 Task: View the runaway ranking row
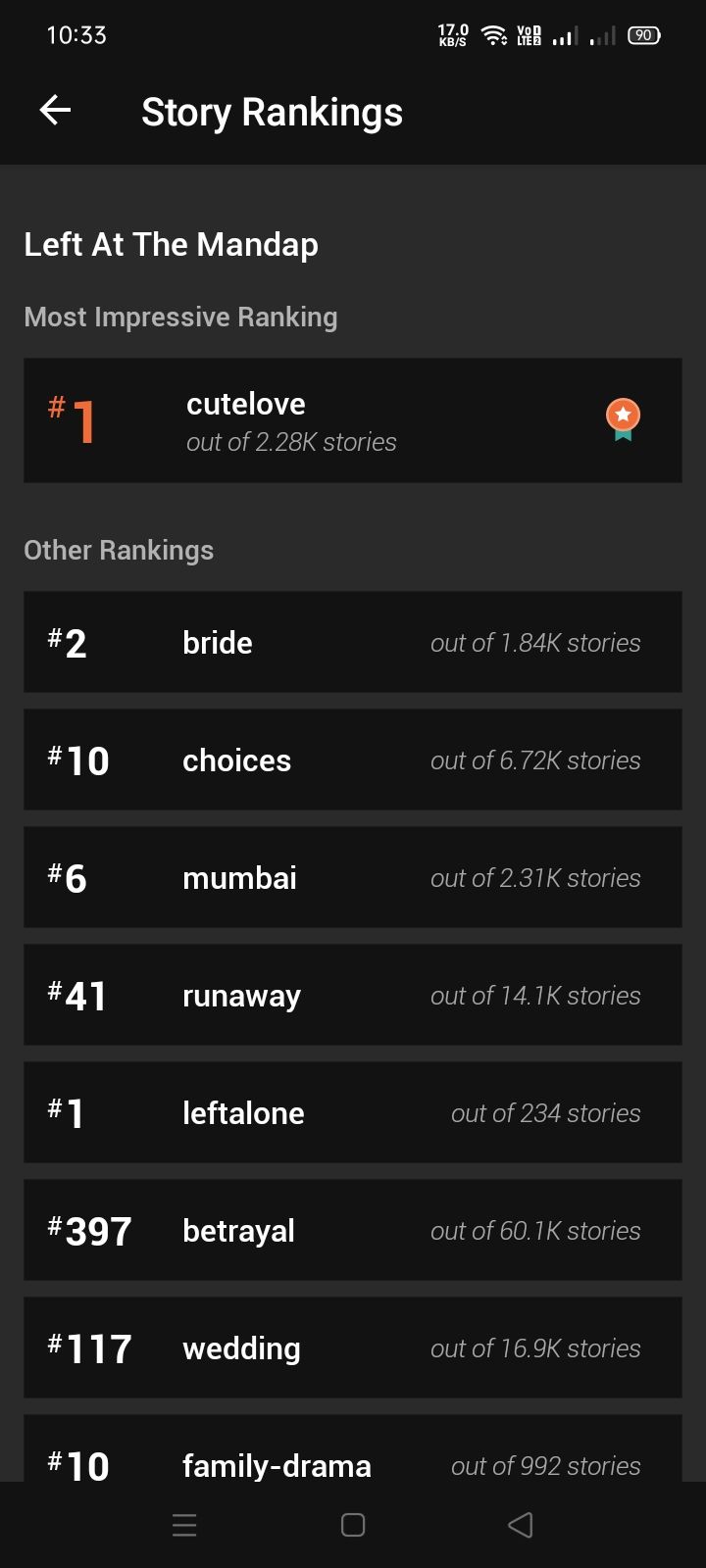point(353,995)
